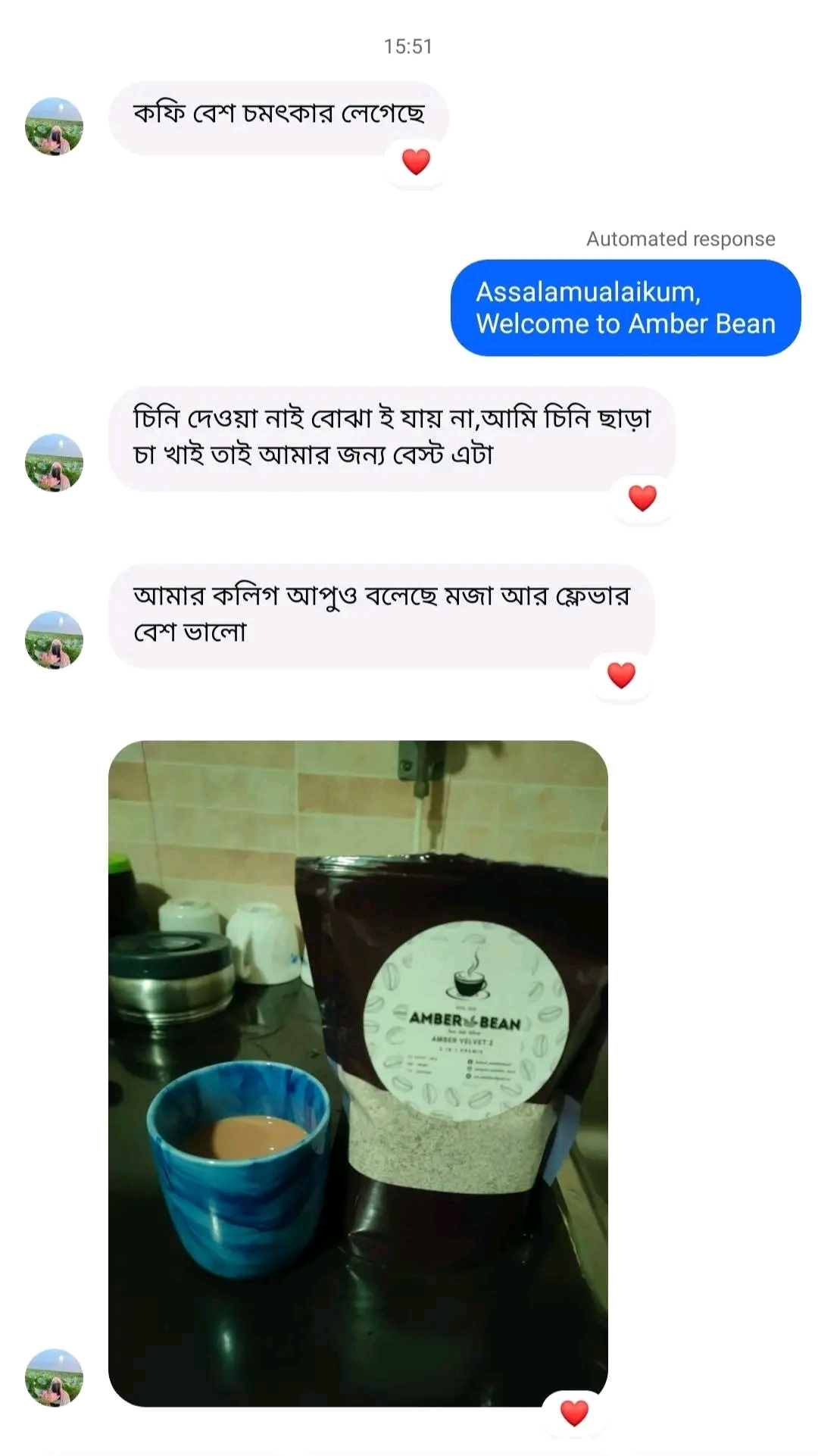Image resolution: width=818 pixels, height=1456 pixels.
Task: View heart reaction on first Bengali message
Action: tap(416, 161)
